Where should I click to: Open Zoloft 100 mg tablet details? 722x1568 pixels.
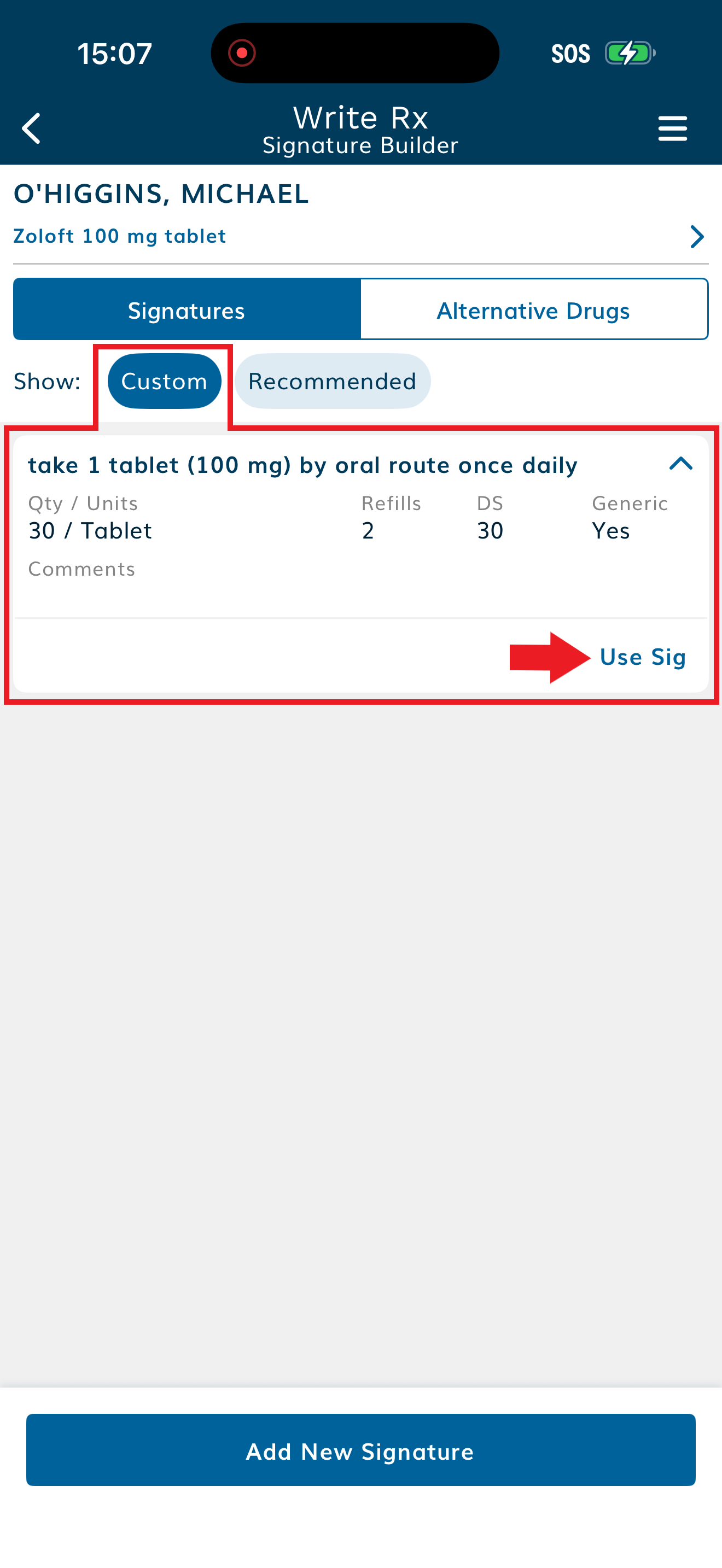tap(696, 236)
